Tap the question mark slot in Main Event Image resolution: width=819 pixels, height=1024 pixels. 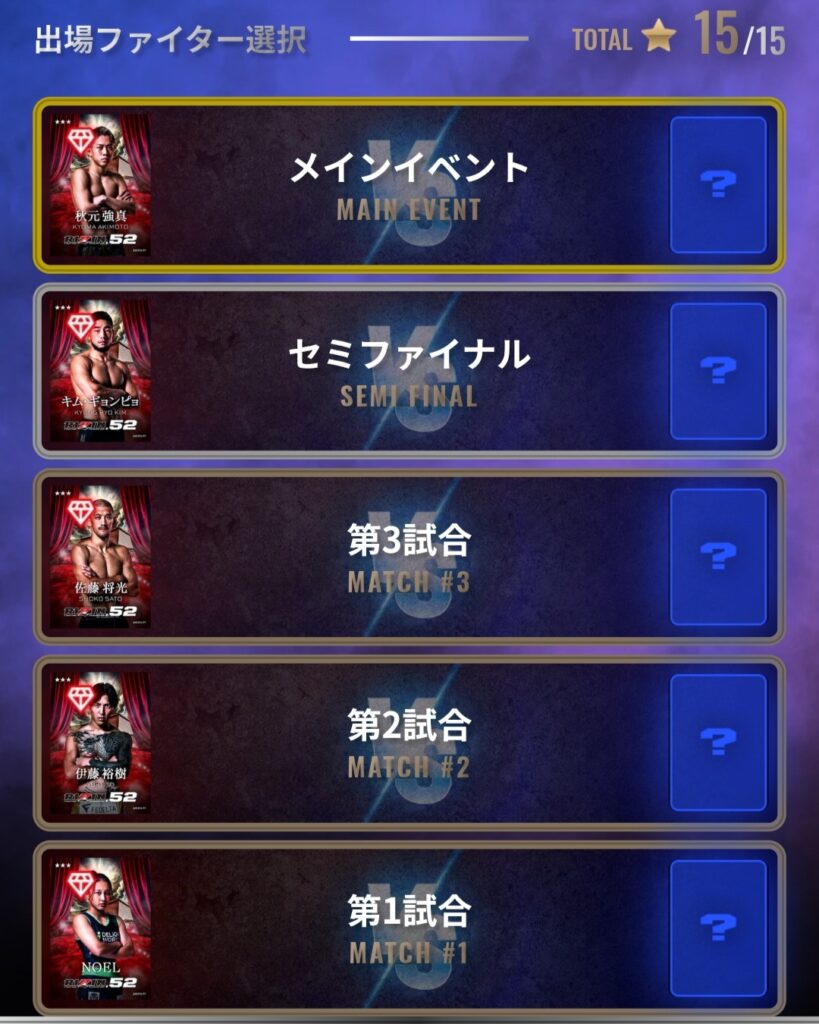(718, 185)
